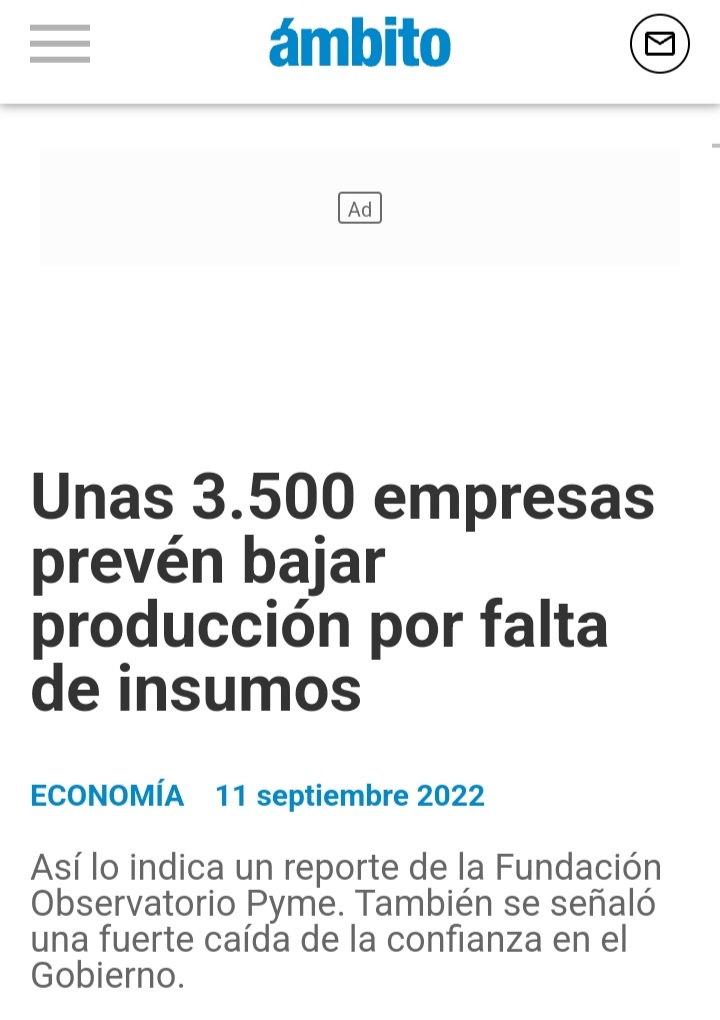Tap the Ad banner placeholder
The width and height of the screenshot is (720, 1020).
(360, 208)
